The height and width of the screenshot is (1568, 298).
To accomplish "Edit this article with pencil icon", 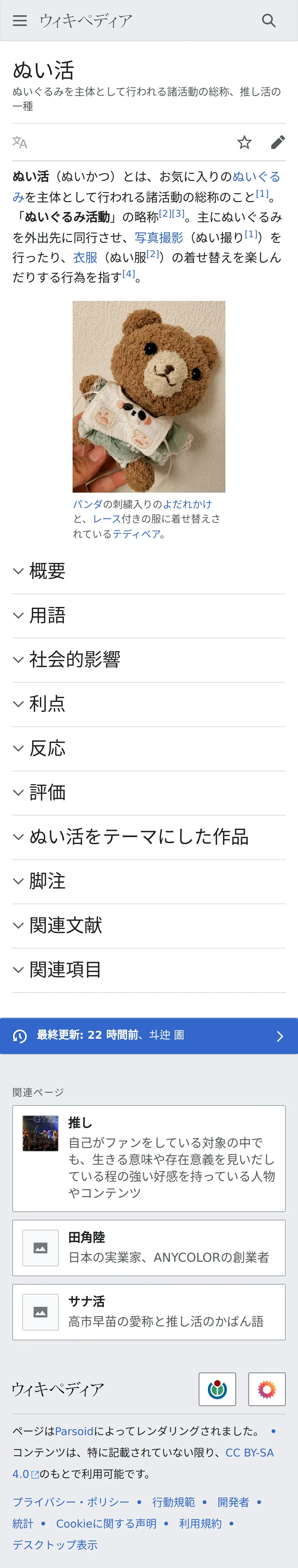I will (x=278, y=142).
